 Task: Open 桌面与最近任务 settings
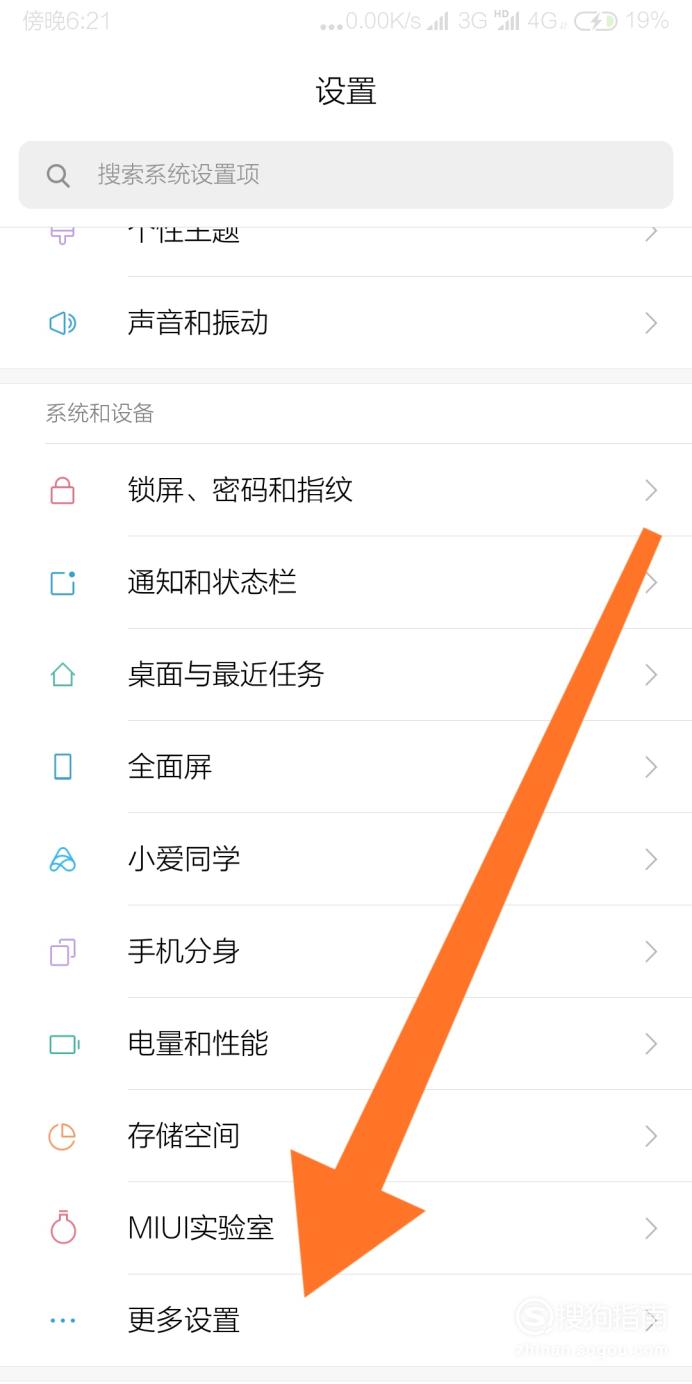346,674
